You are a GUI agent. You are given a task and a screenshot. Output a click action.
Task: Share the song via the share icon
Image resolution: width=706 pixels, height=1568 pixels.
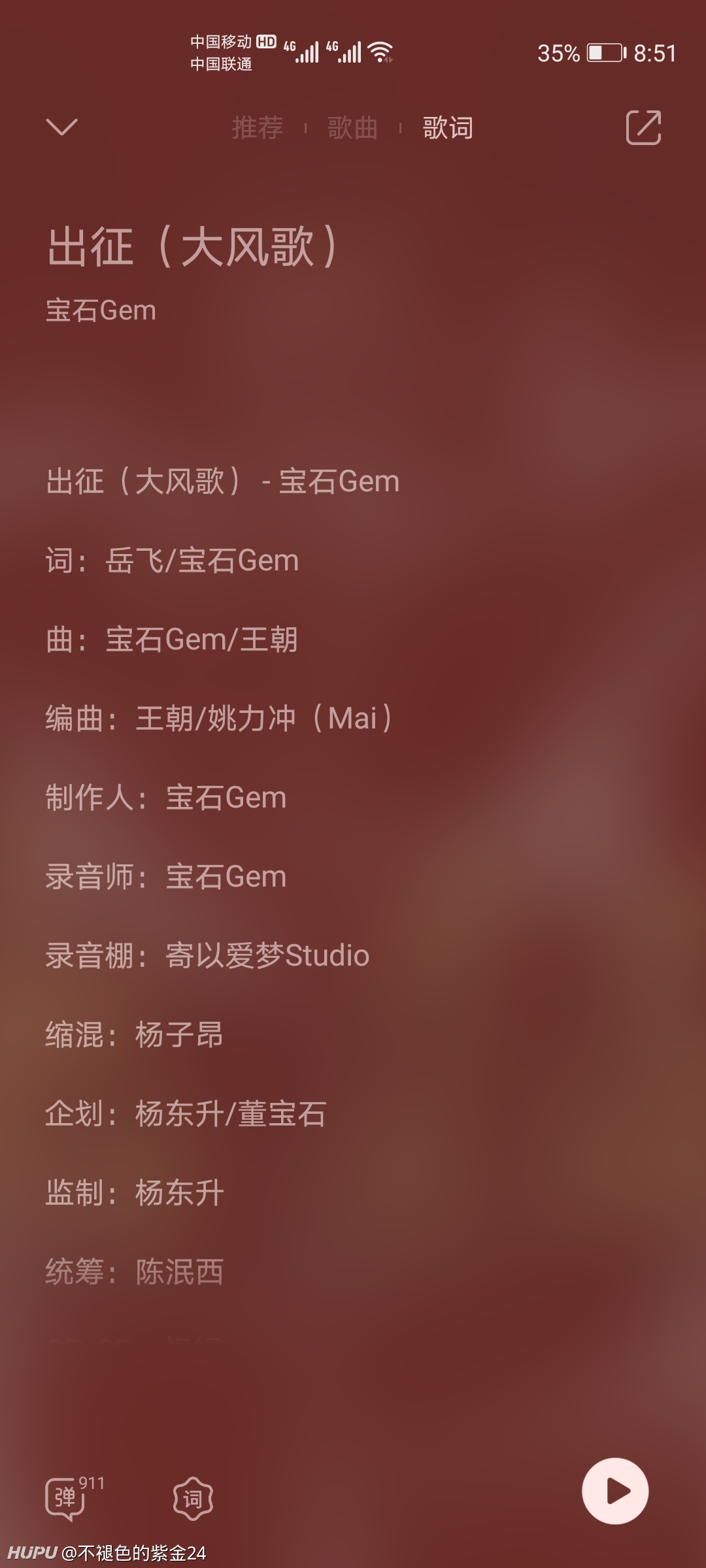[644, 127]
